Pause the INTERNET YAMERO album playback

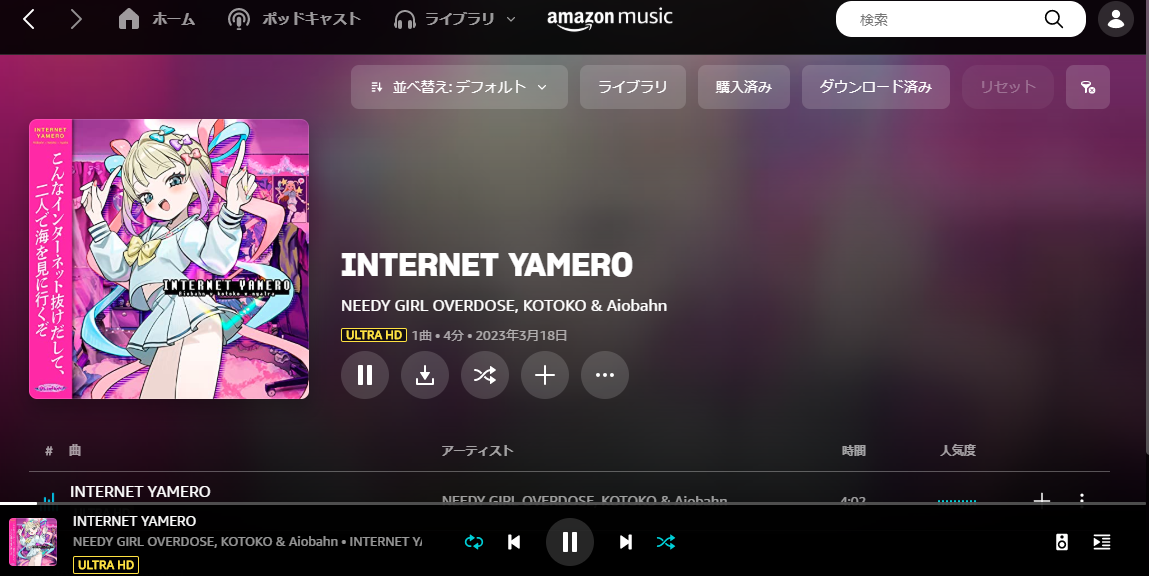pos(365,375)
